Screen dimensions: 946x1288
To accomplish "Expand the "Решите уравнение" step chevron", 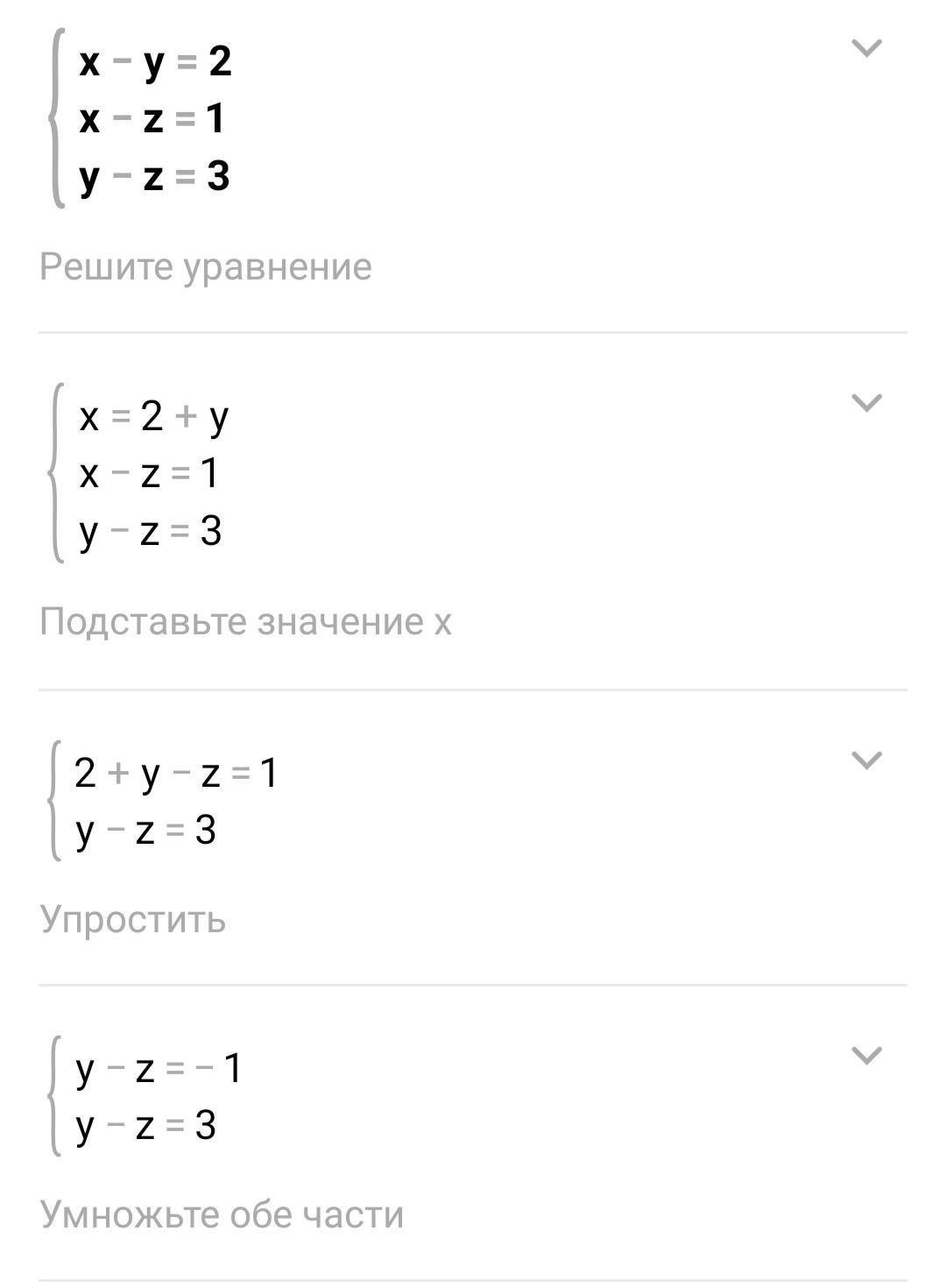I will pos(866,48).
